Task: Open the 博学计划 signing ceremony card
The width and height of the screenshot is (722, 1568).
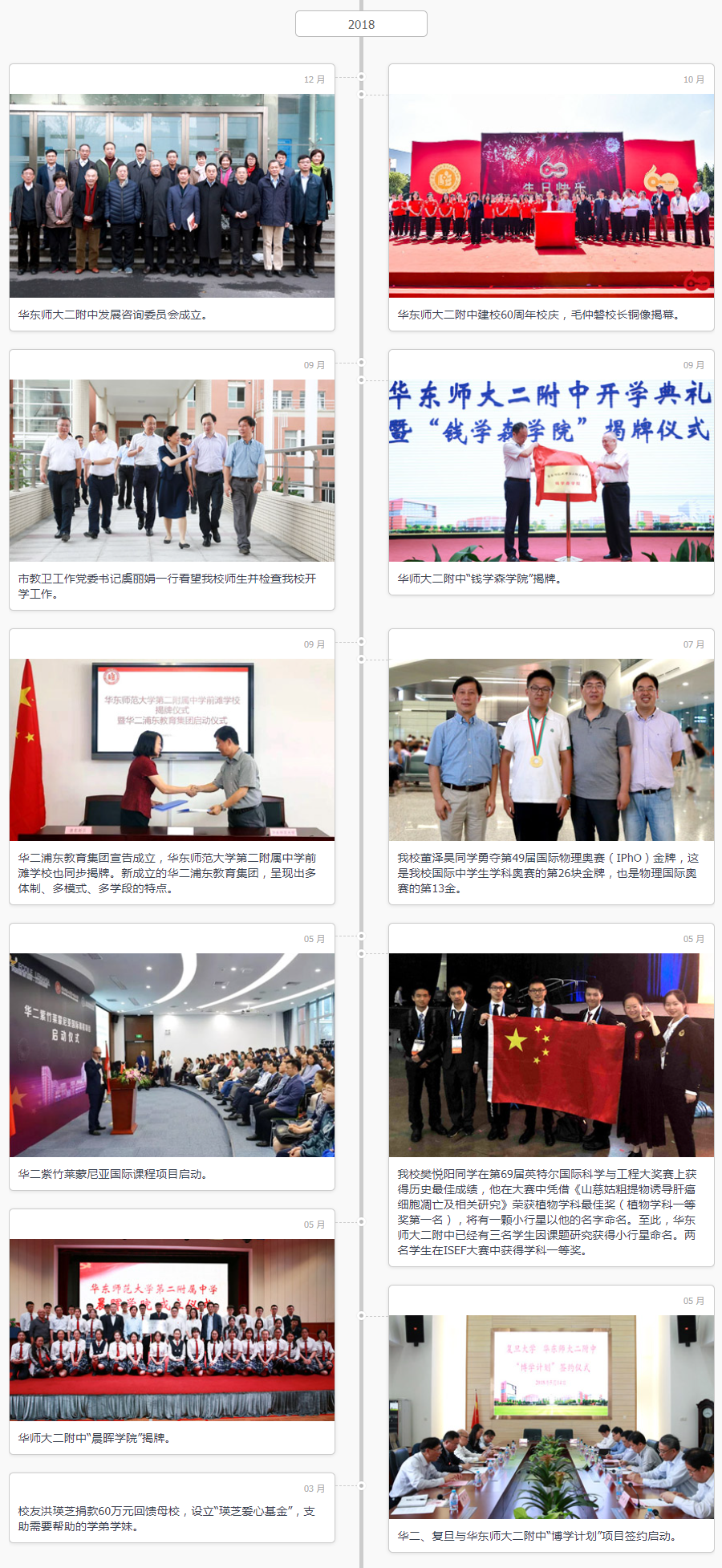Action: tap(551, 1416)
